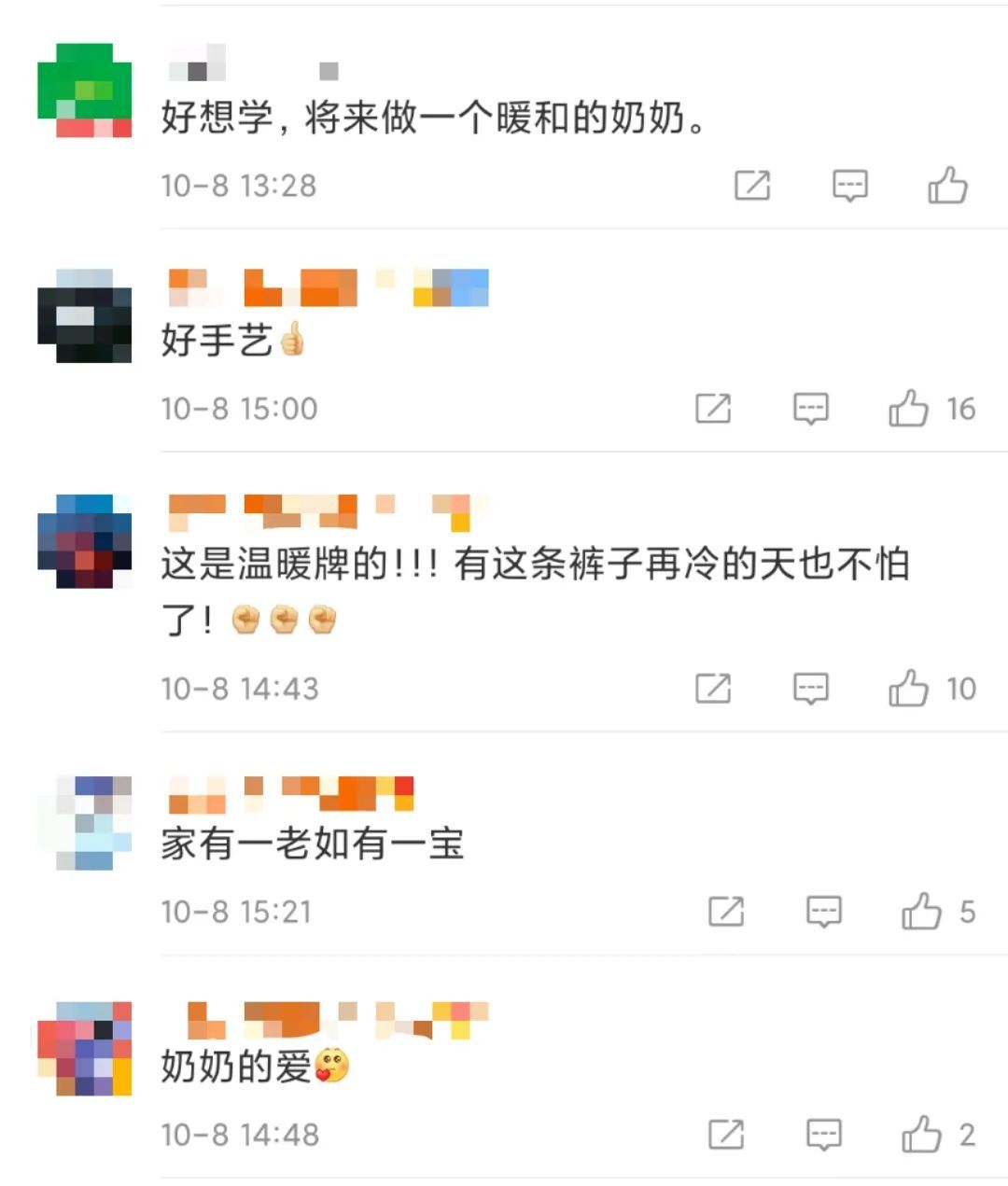Like the comment 家有一老如有一宝
Image resolution: width=1008 pixels, height=1186 pixels.
point(921,912)
